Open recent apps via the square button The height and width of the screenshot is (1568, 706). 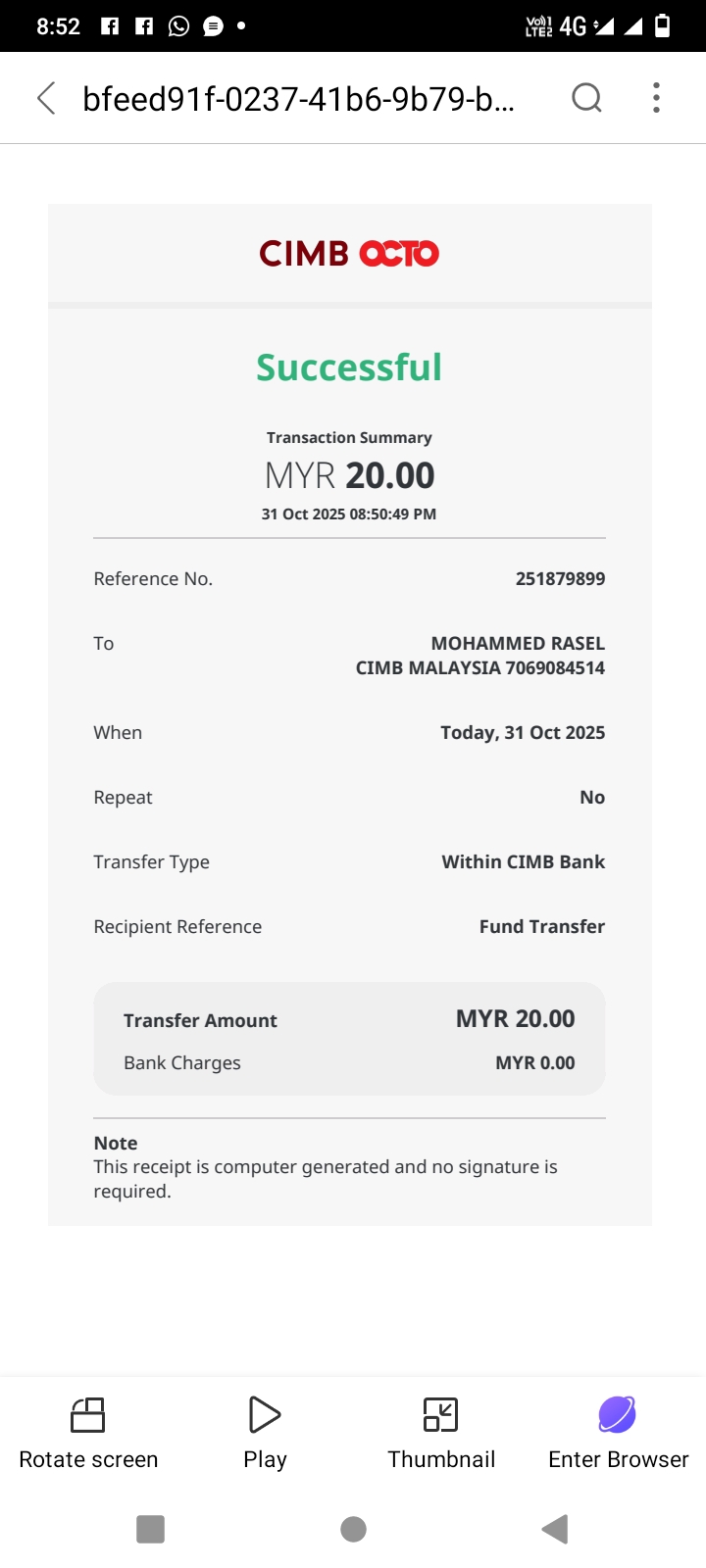tap(150, 1529)
